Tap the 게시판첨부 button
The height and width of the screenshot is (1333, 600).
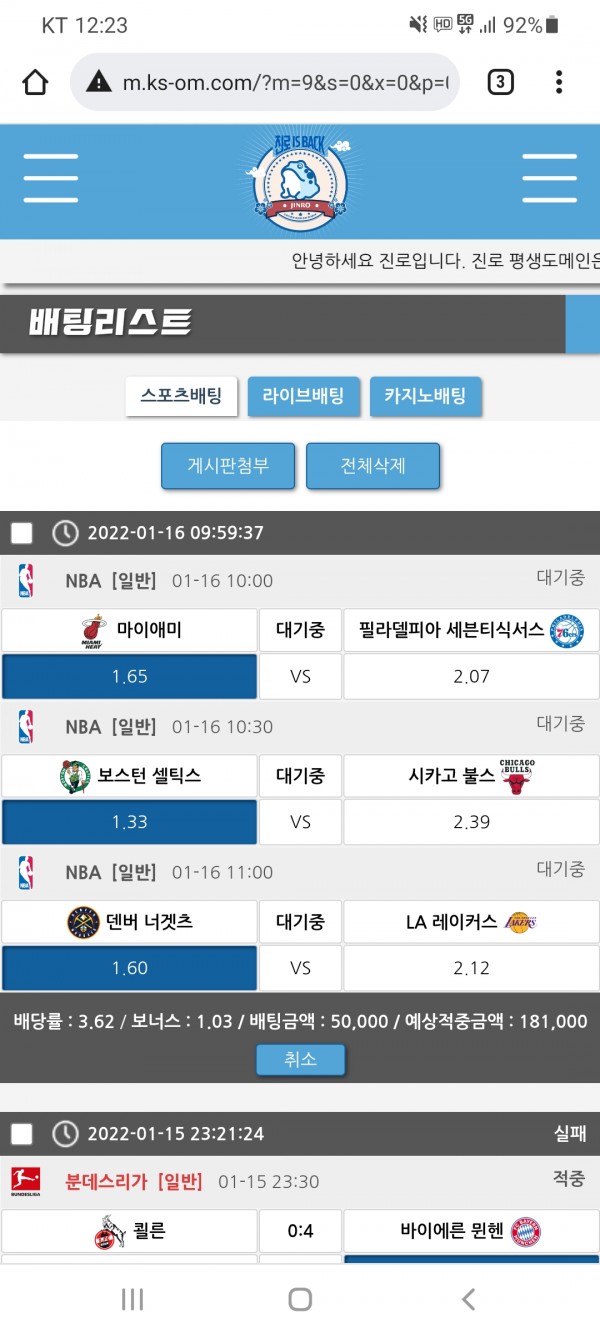click(228, 466)
